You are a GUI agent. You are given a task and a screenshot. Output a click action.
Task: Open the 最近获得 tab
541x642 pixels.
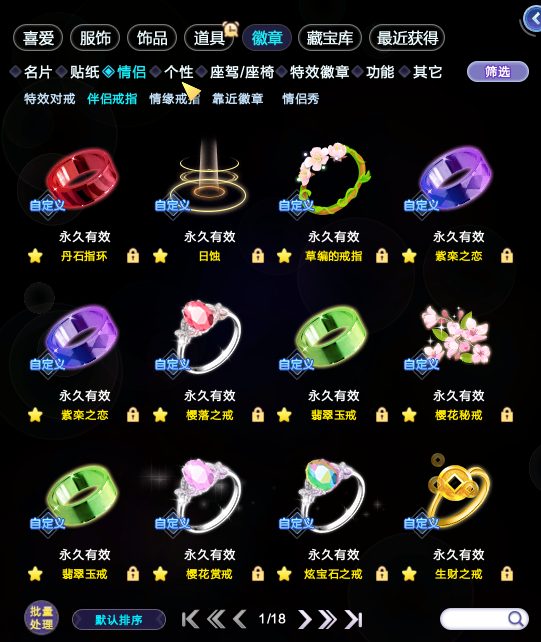pyautogui.click(x=407, y=38)
